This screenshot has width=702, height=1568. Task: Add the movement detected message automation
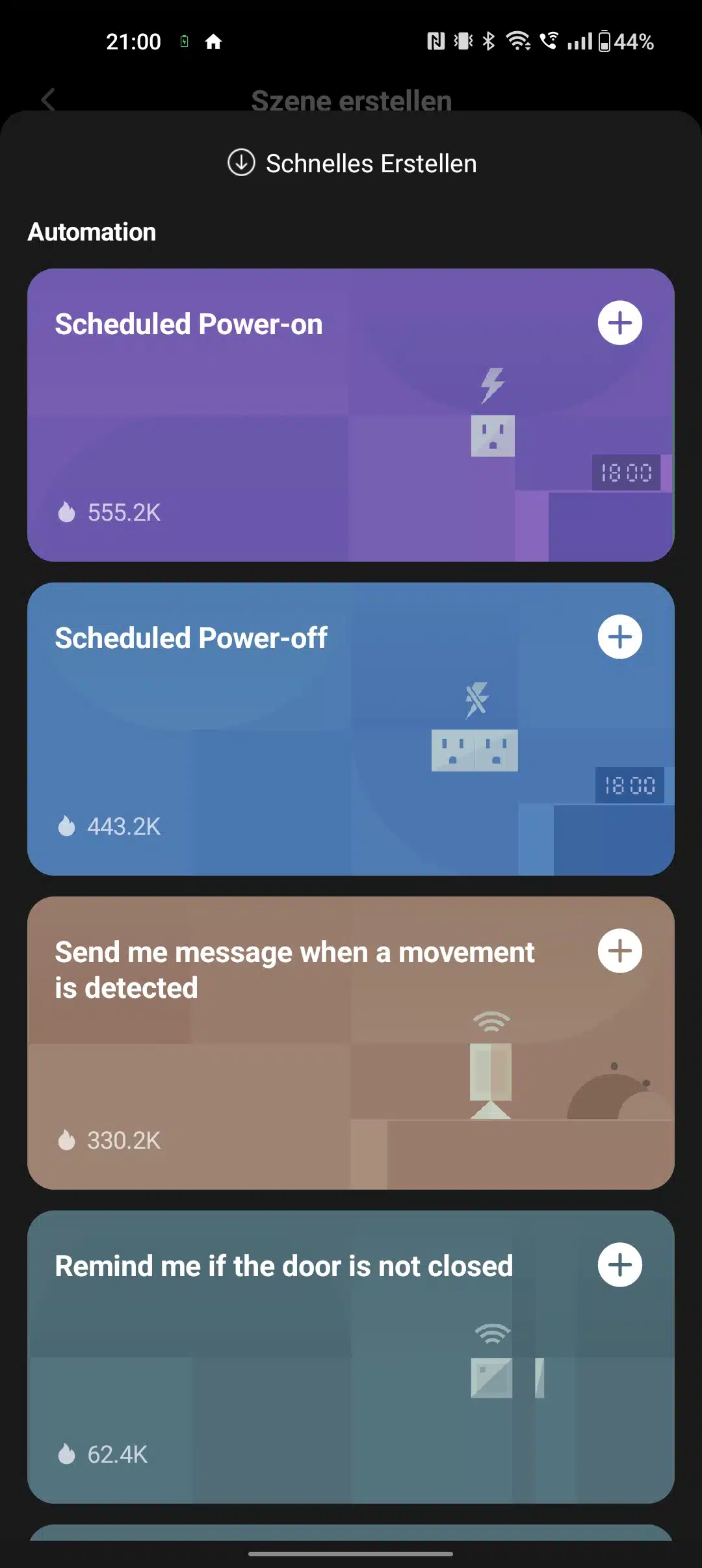point(620,950)
